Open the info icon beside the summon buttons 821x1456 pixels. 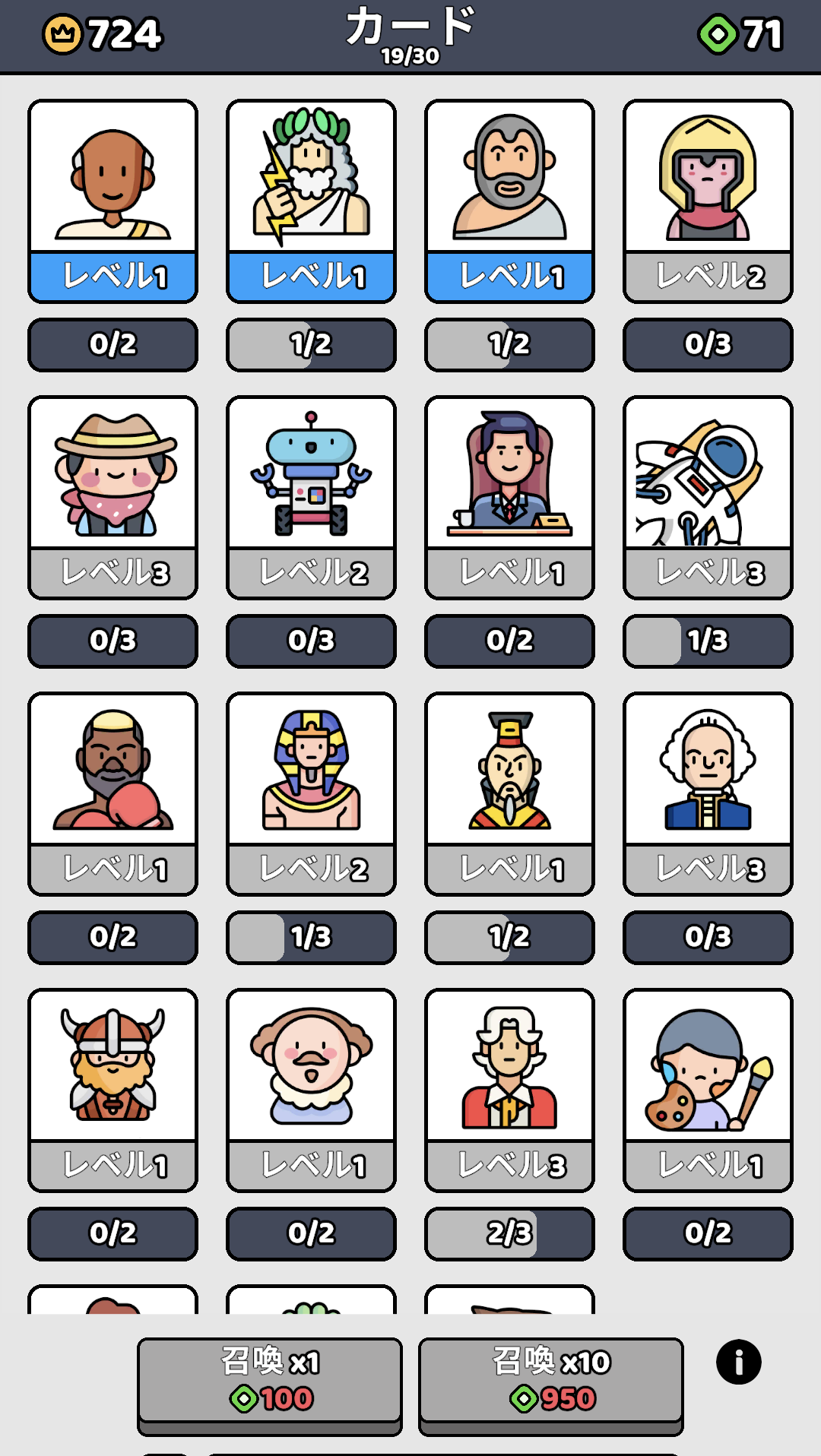[738, 1363]
